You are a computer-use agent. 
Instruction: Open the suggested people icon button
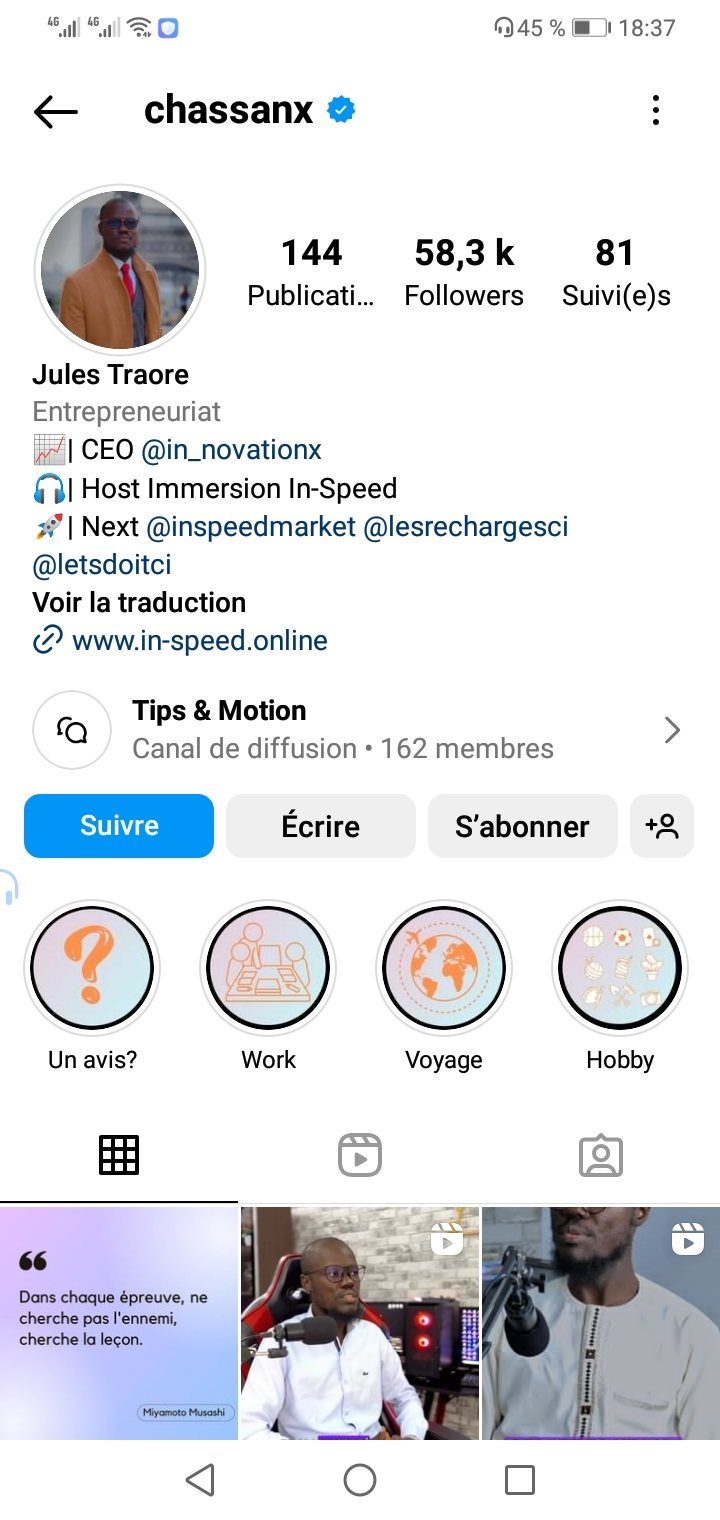(x=662, y=826)
